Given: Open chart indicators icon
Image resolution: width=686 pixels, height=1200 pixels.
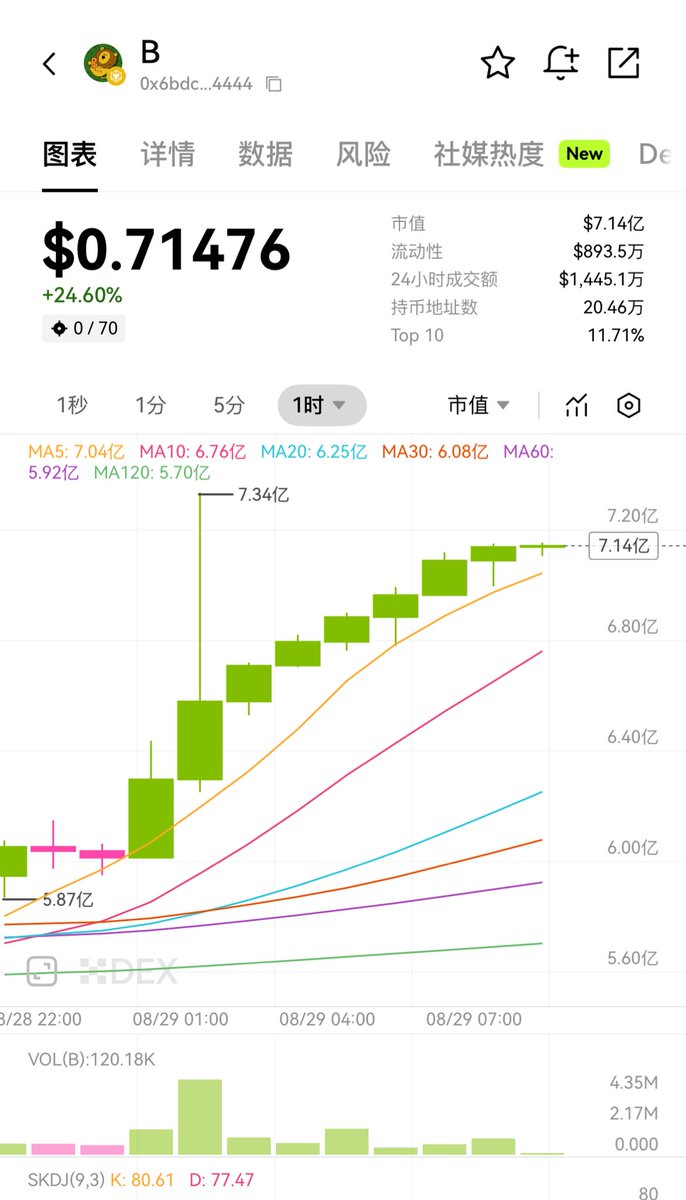Looking at the screenshot, I should [x=576, y=405].
